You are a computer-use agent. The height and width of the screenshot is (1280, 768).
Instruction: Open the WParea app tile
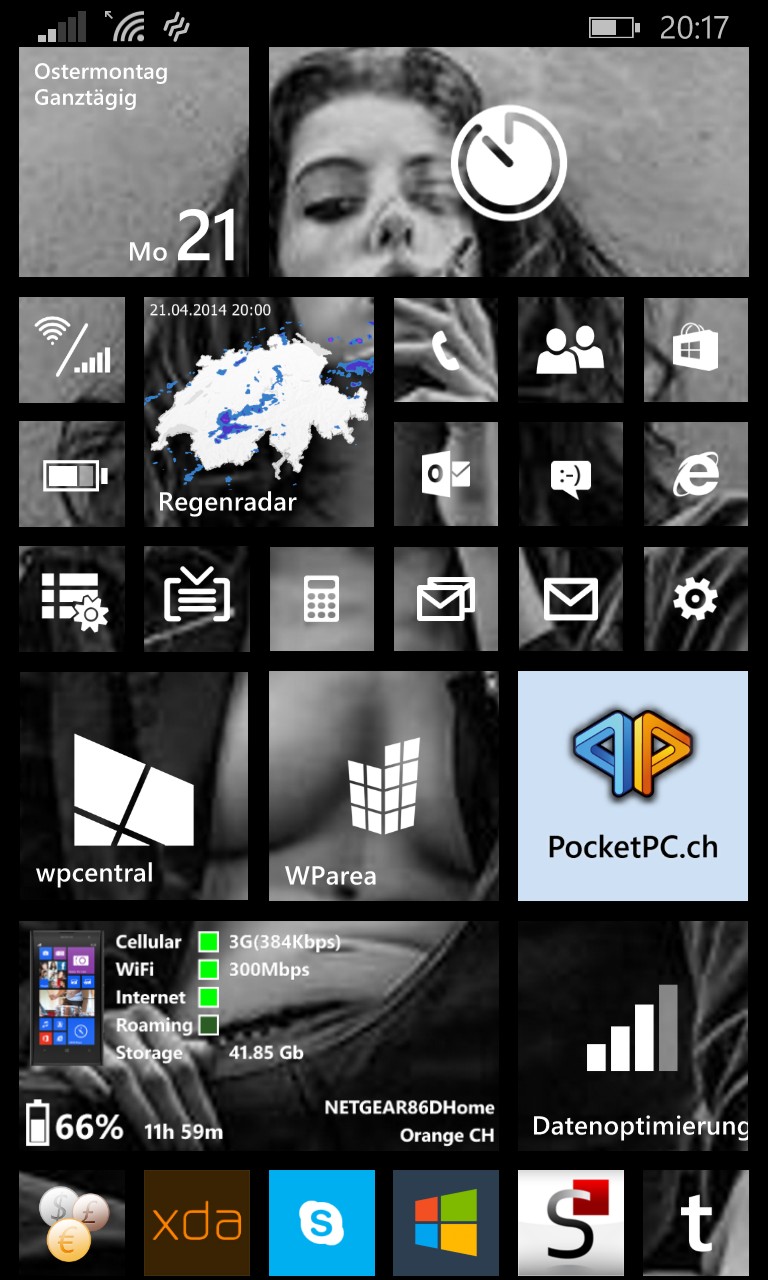click(x=384, y=786)
